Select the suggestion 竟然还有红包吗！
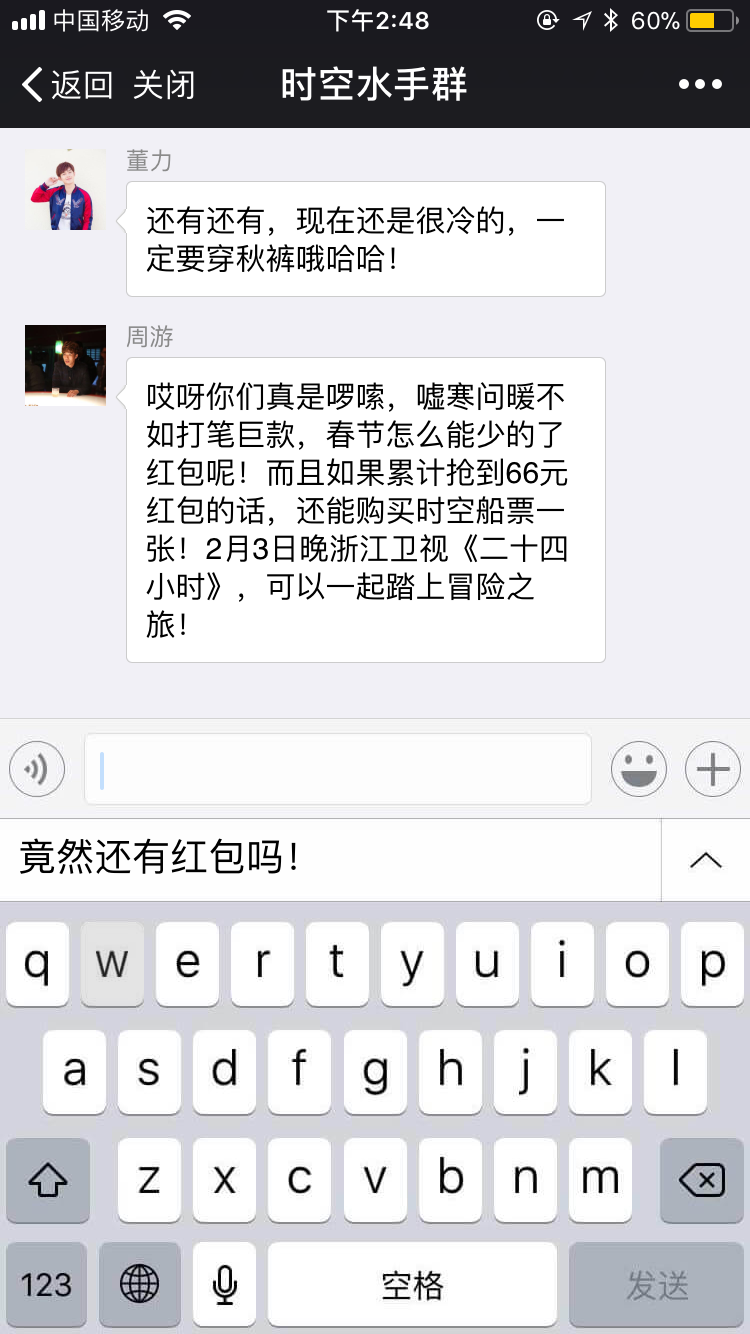750x1334 pixels. pyautogui.click(x=160, y=859)
